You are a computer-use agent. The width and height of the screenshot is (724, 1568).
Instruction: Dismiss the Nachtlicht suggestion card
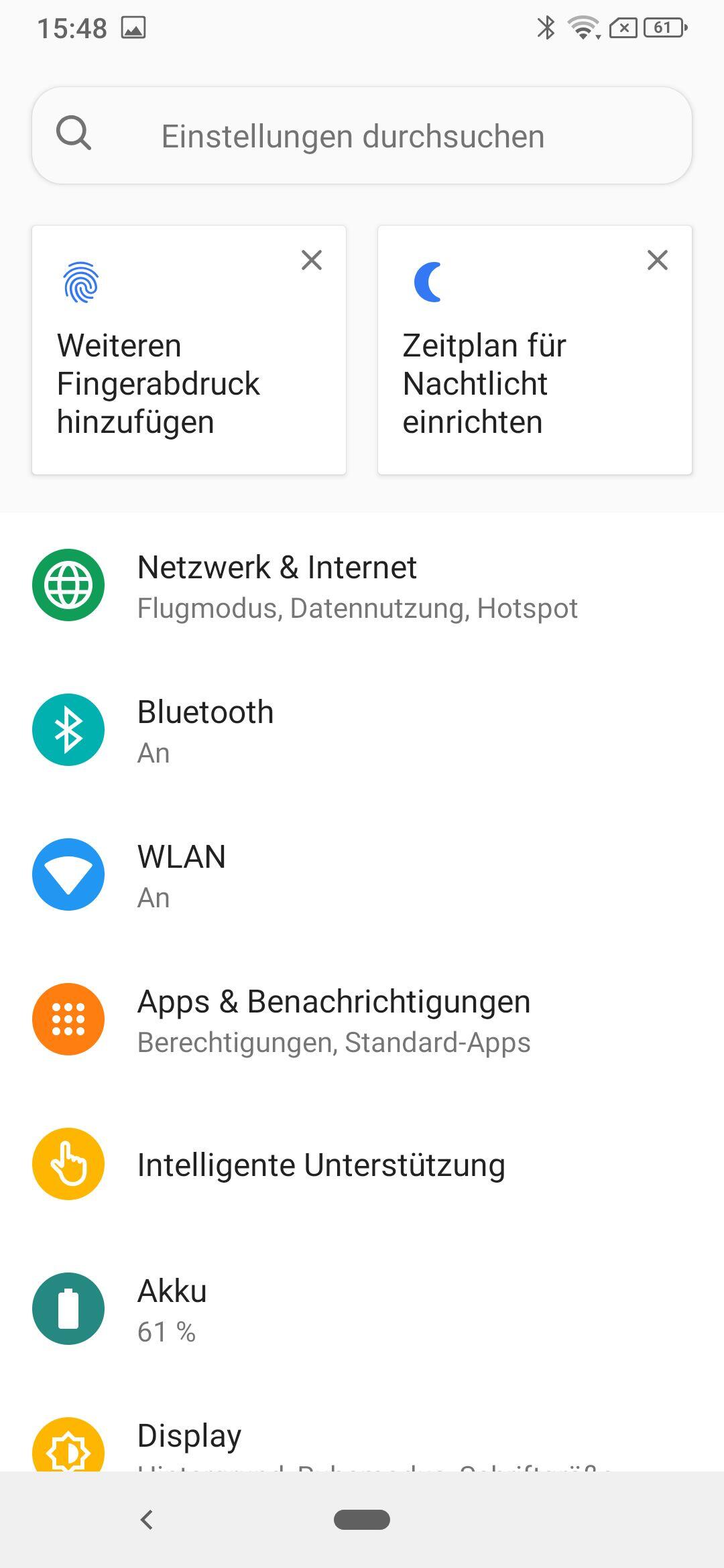click(x=658, y=260)
